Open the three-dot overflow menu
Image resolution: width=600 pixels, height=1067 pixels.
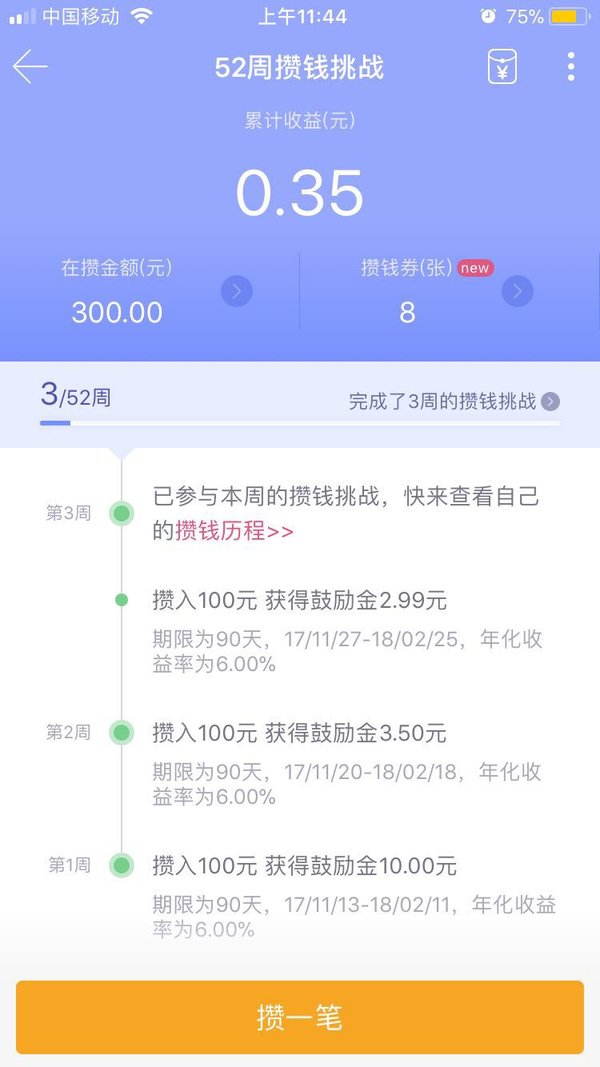pyautogui.click(x=571, y=67)
